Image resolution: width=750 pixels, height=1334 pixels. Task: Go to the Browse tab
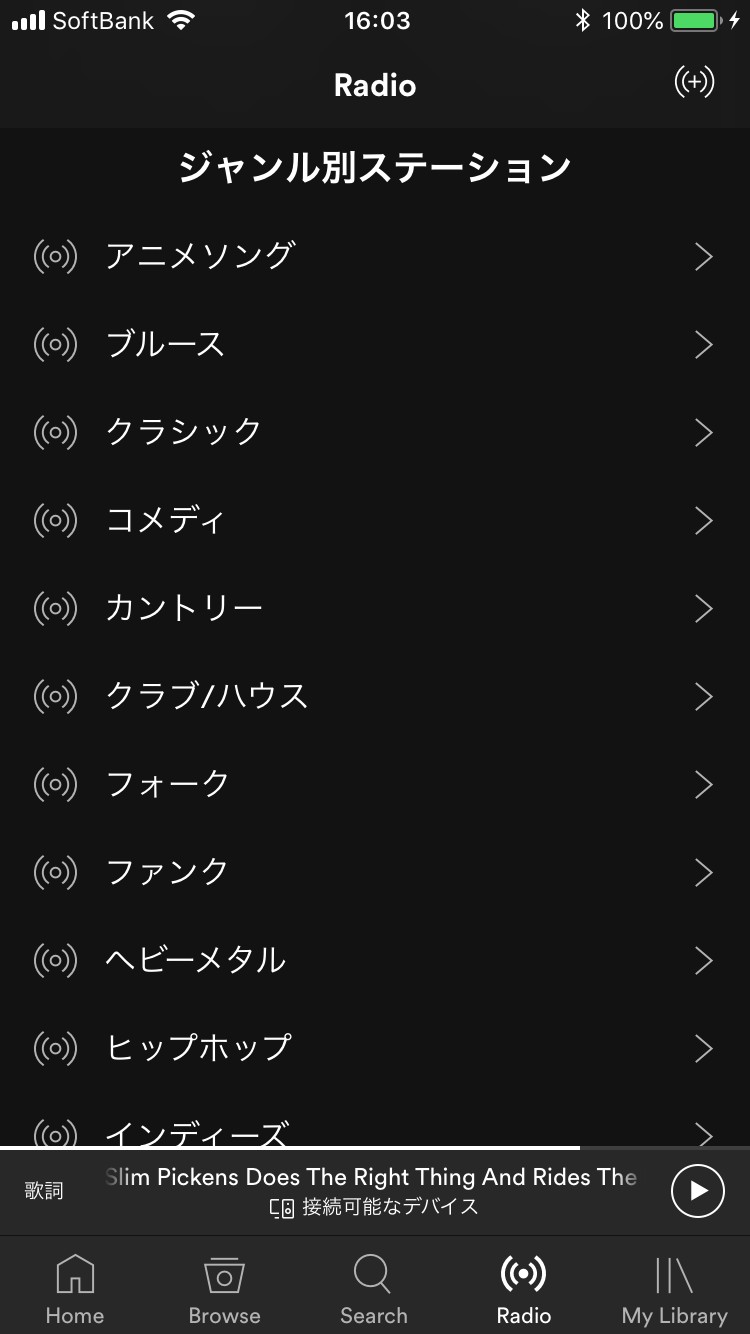pos(224,1290)
